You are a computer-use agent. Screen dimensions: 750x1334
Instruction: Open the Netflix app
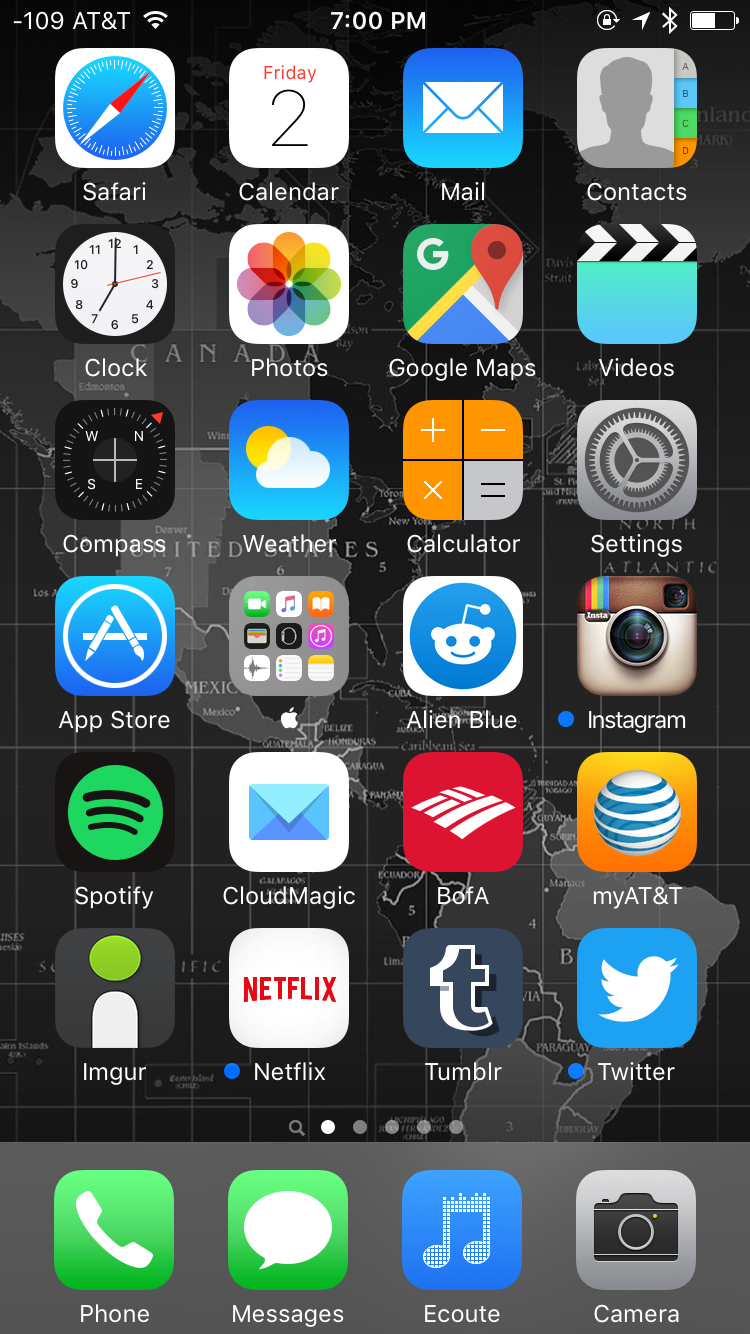pyautogui.click(x=289, y=988)
